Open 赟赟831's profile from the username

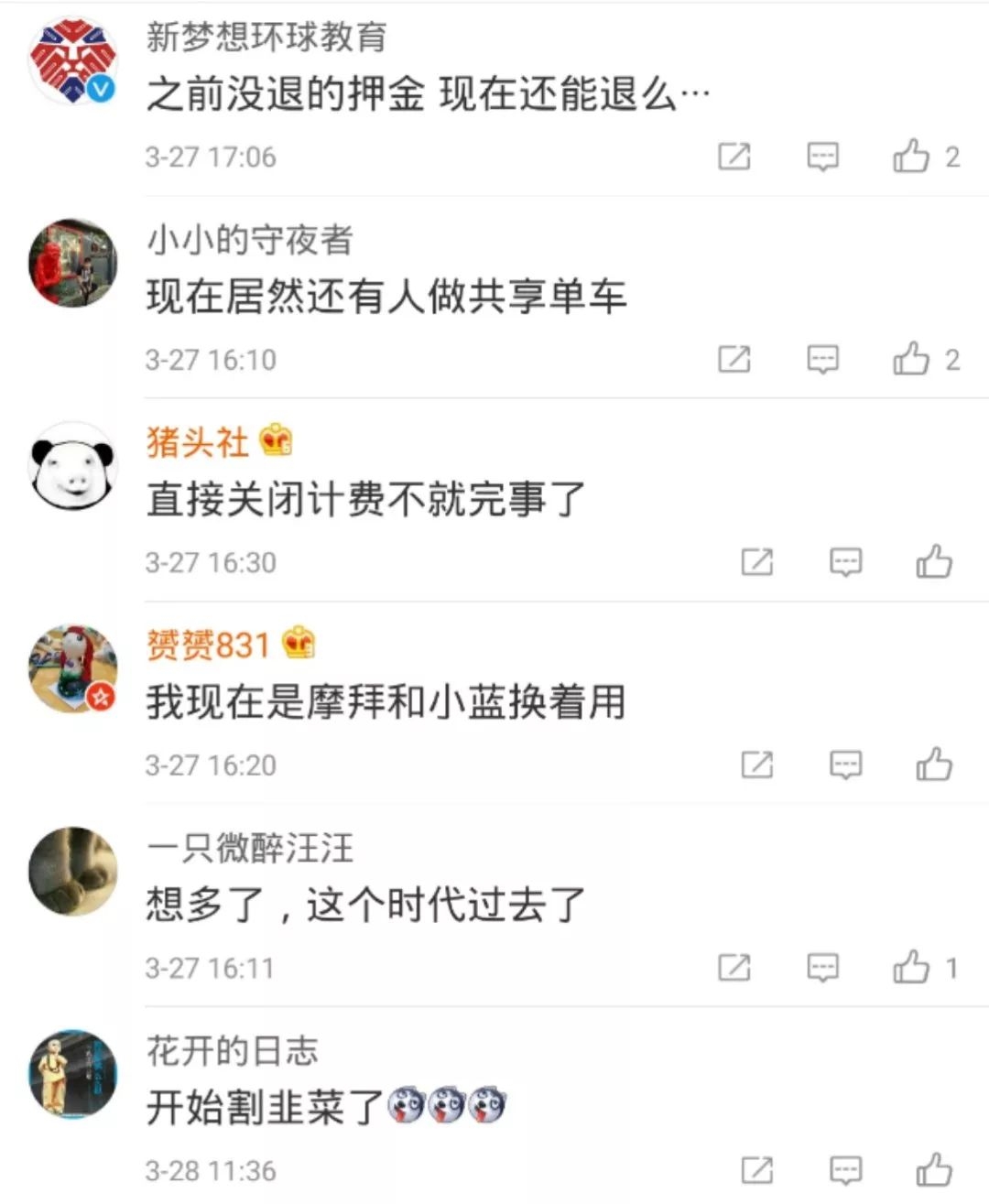click(x=208, y=645)
